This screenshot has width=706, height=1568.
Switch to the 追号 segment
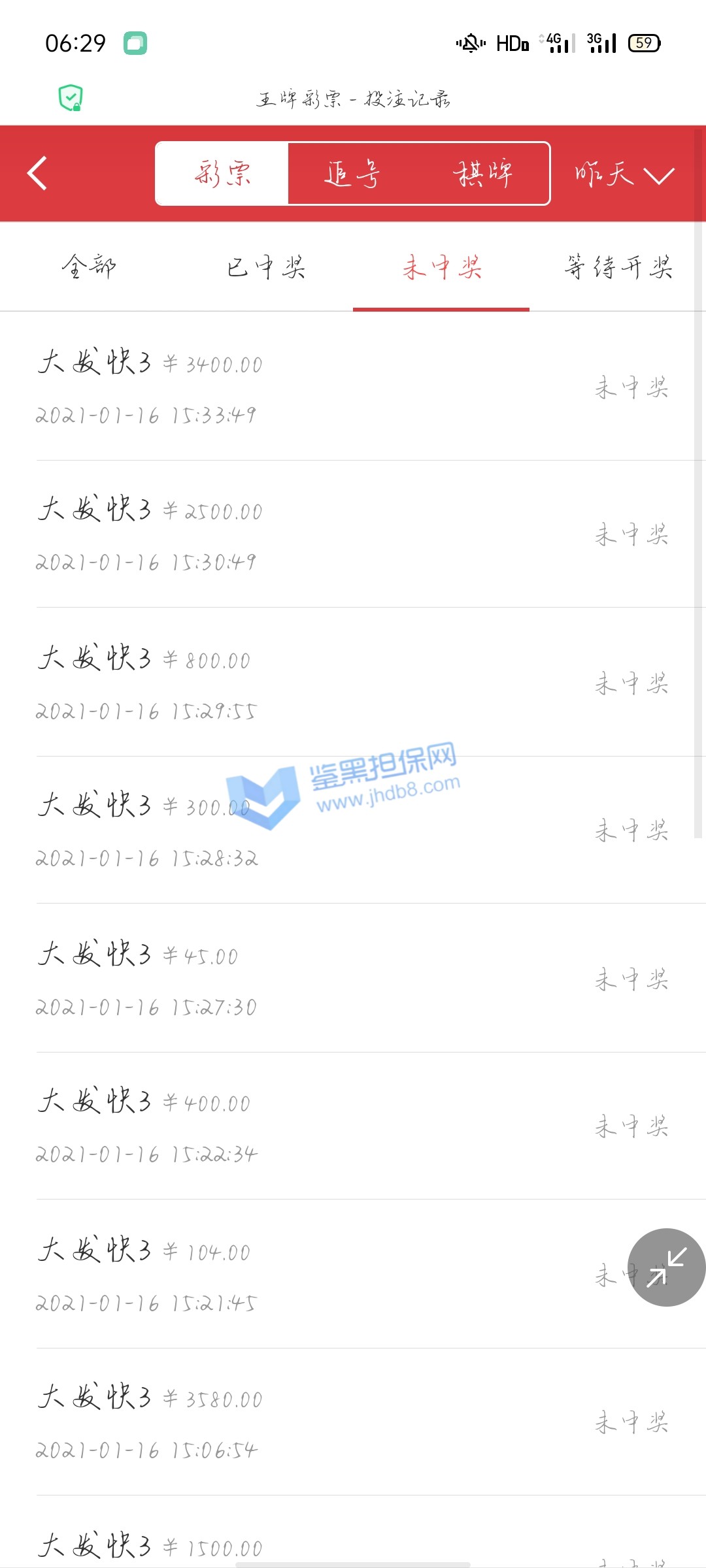click(x=353, y=174)
